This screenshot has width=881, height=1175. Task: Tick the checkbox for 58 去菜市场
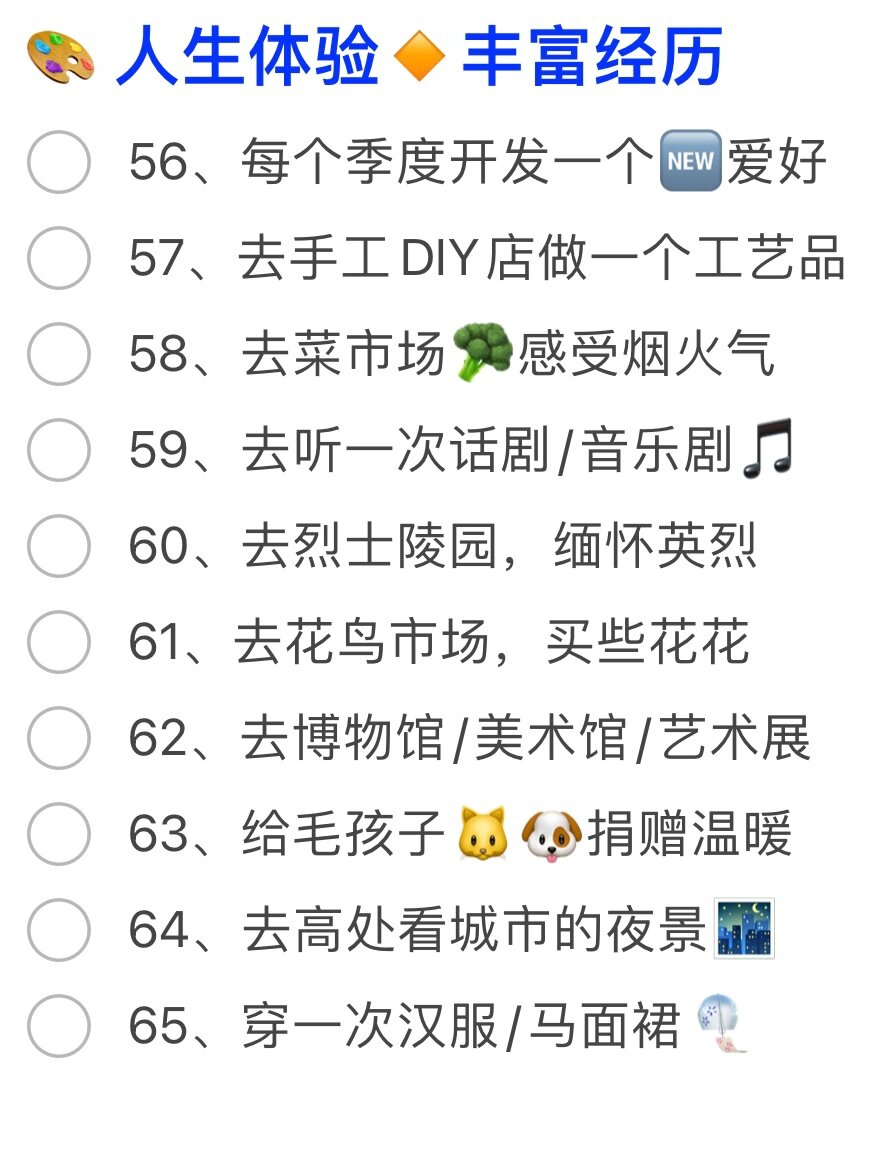59,354
